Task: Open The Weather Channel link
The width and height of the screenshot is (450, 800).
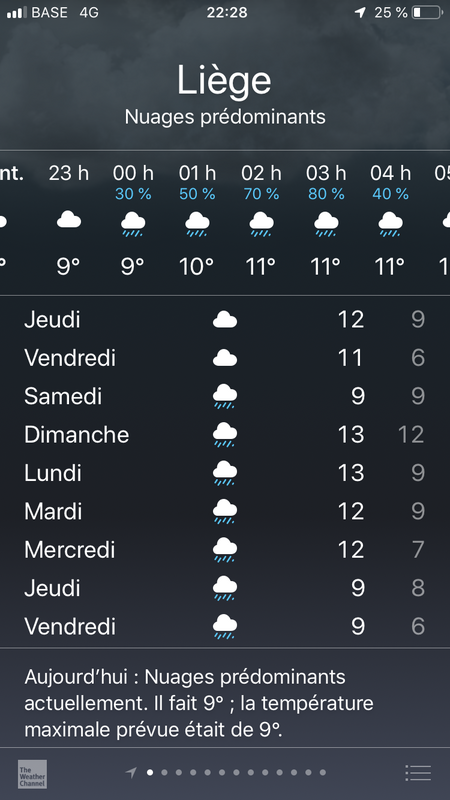Action: click(32, 774)
